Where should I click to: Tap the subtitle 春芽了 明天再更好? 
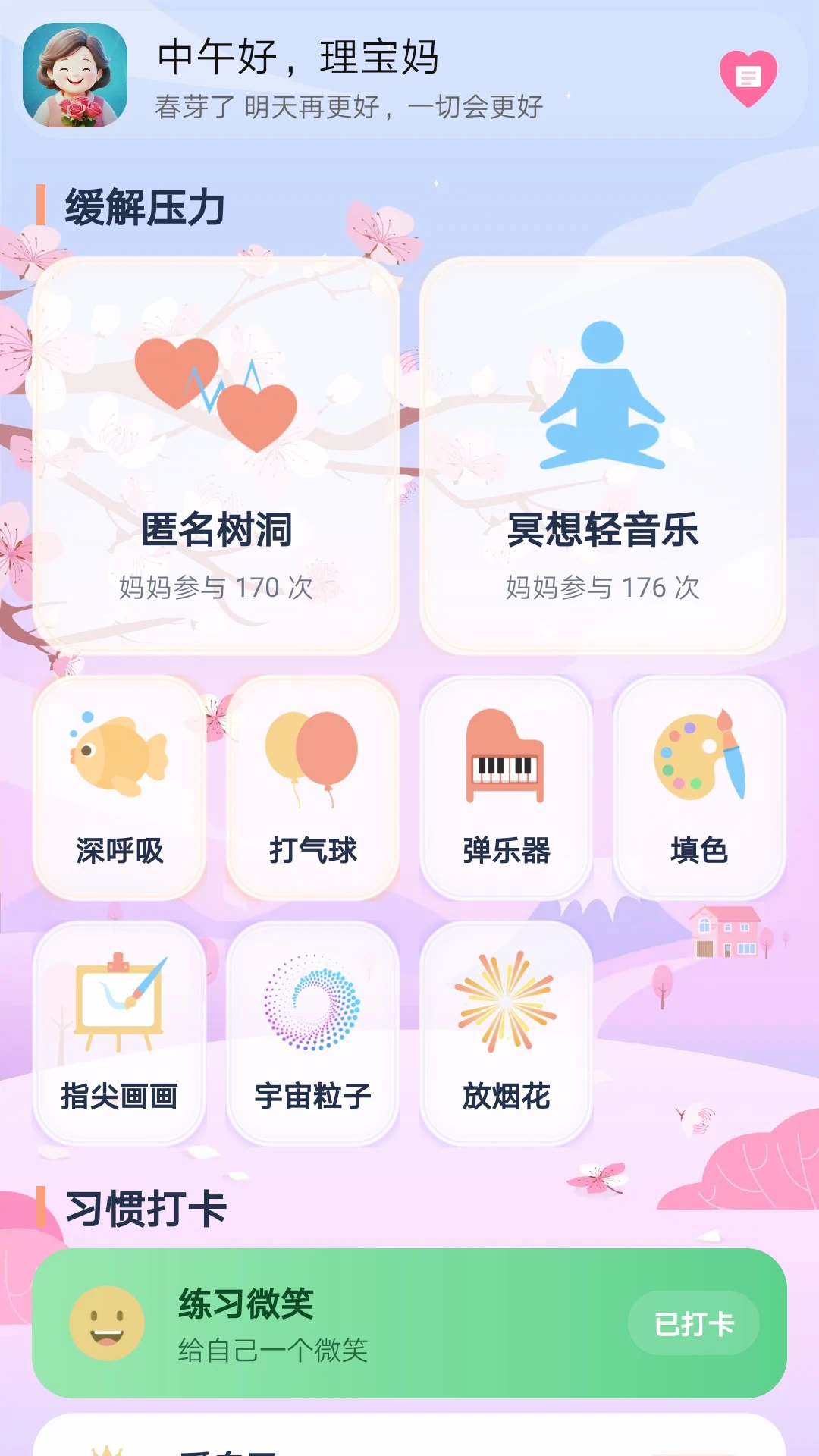pyautogui.click(x=347, y=108)
